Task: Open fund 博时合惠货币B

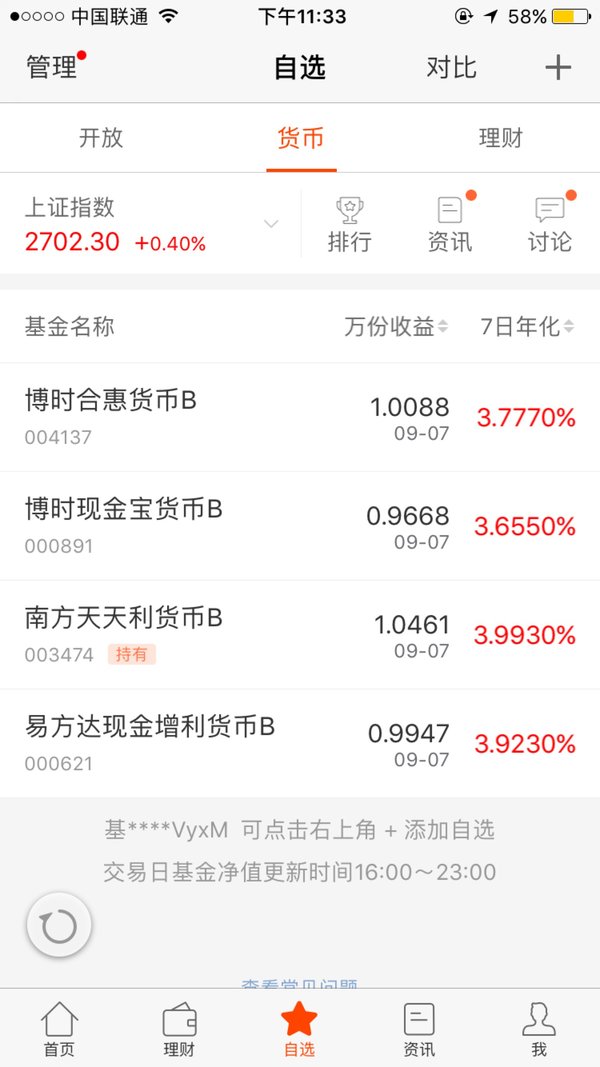Action: 300,417
